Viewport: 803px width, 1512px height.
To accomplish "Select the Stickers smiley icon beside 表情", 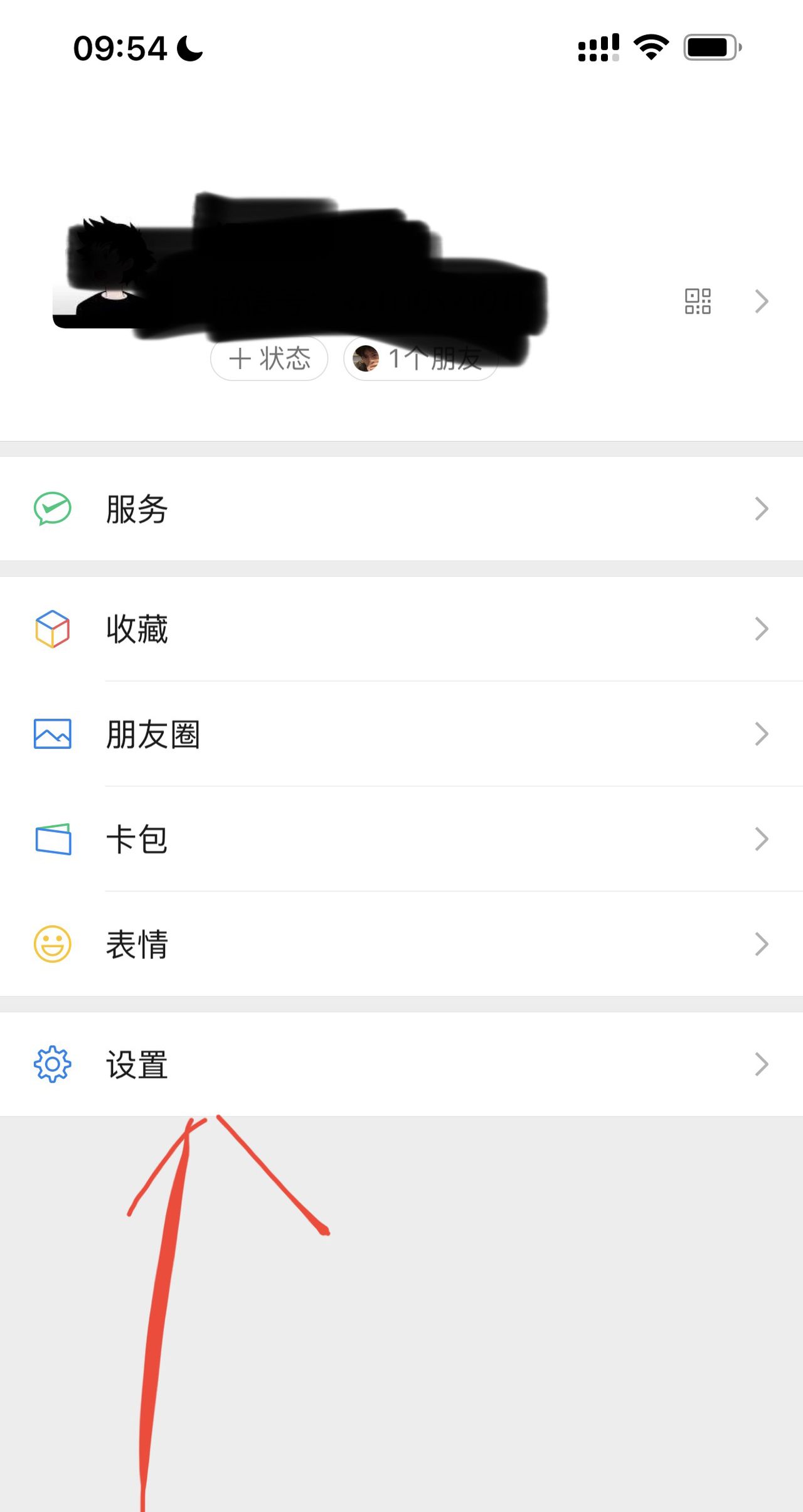I will pyautogui.click(x=53, y=943).
